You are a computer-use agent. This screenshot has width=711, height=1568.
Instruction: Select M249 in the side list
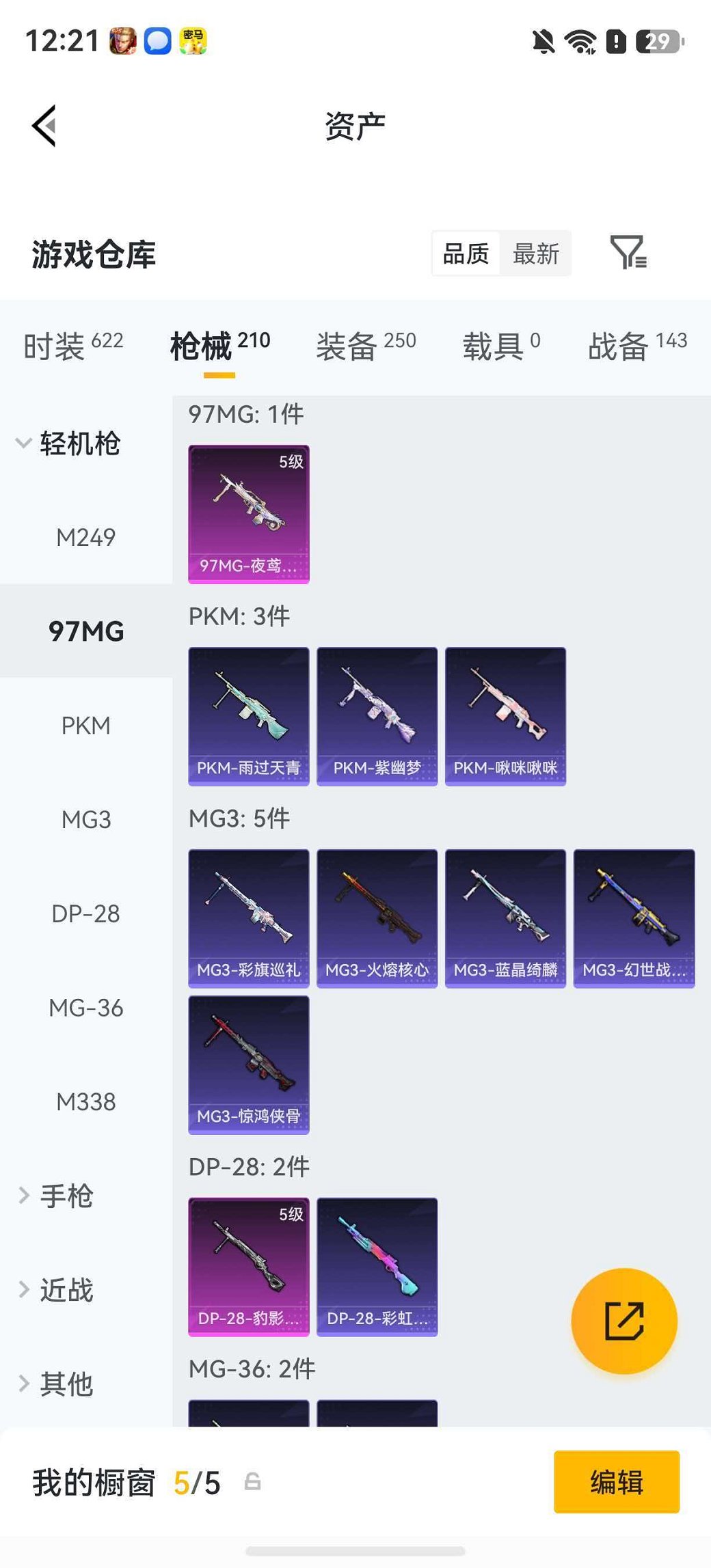(86, 537)
